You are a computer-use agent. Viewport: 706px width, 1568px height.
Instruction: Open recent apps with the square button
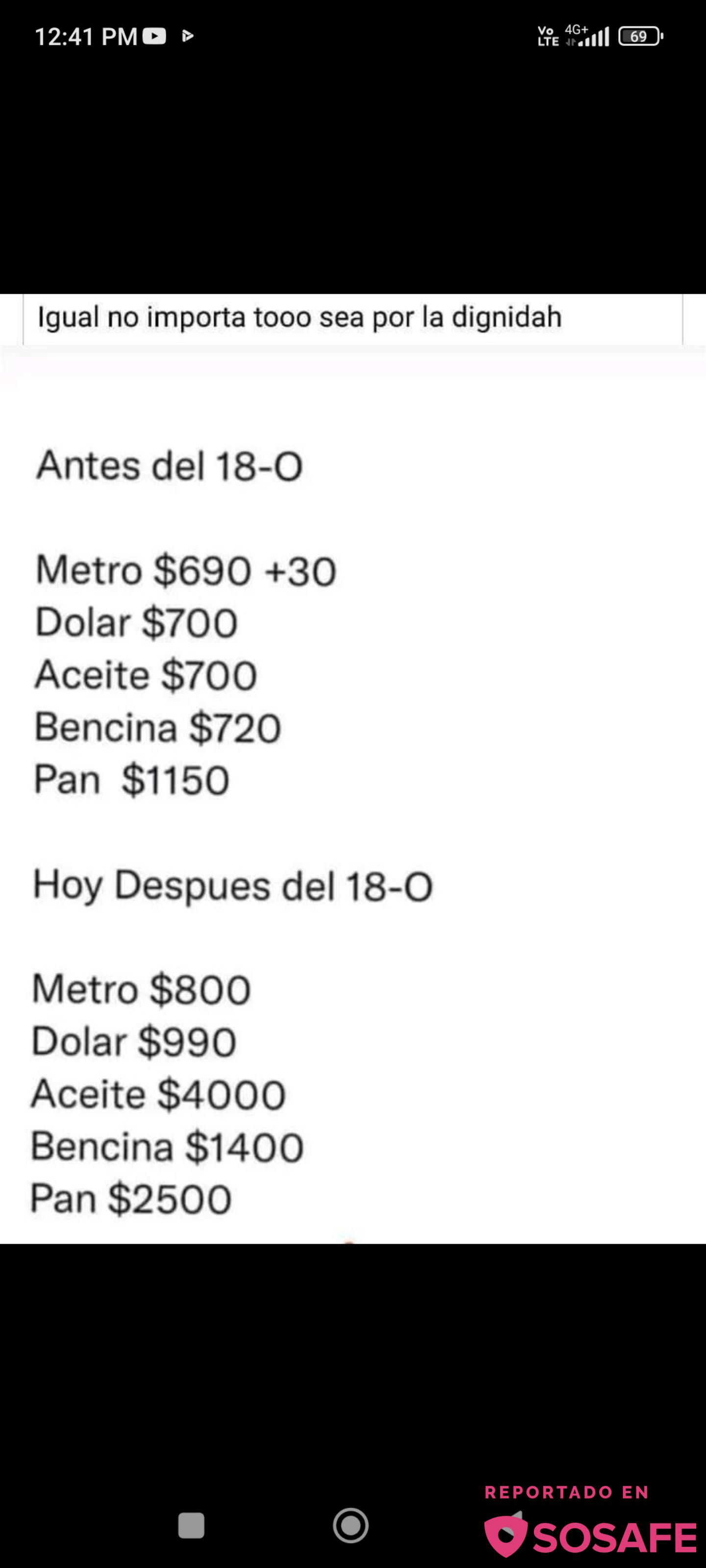point(191,1525)
